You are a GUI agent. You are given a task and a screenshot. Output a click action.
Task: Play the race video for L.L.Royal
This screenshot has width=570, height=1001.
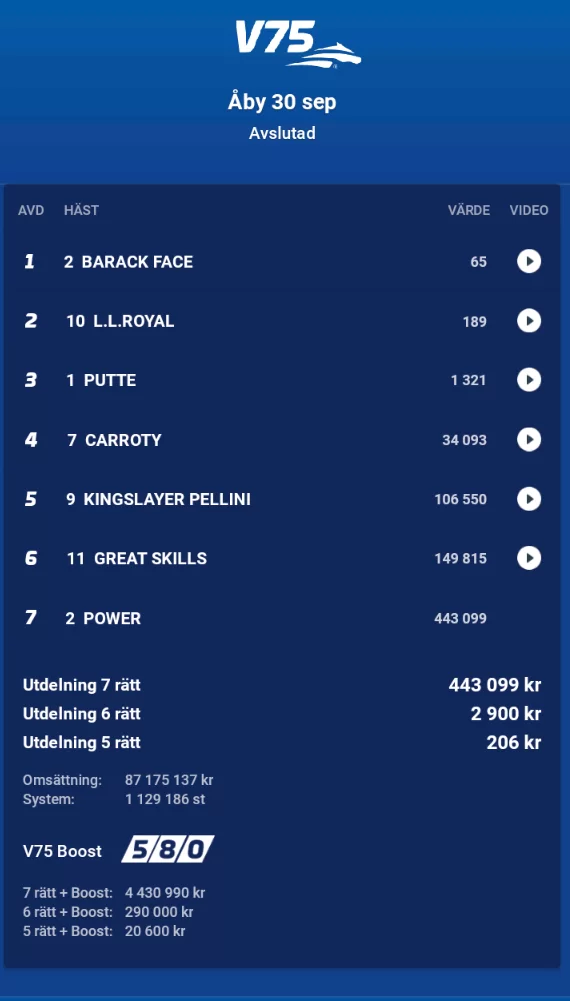[x=529, y=320]
